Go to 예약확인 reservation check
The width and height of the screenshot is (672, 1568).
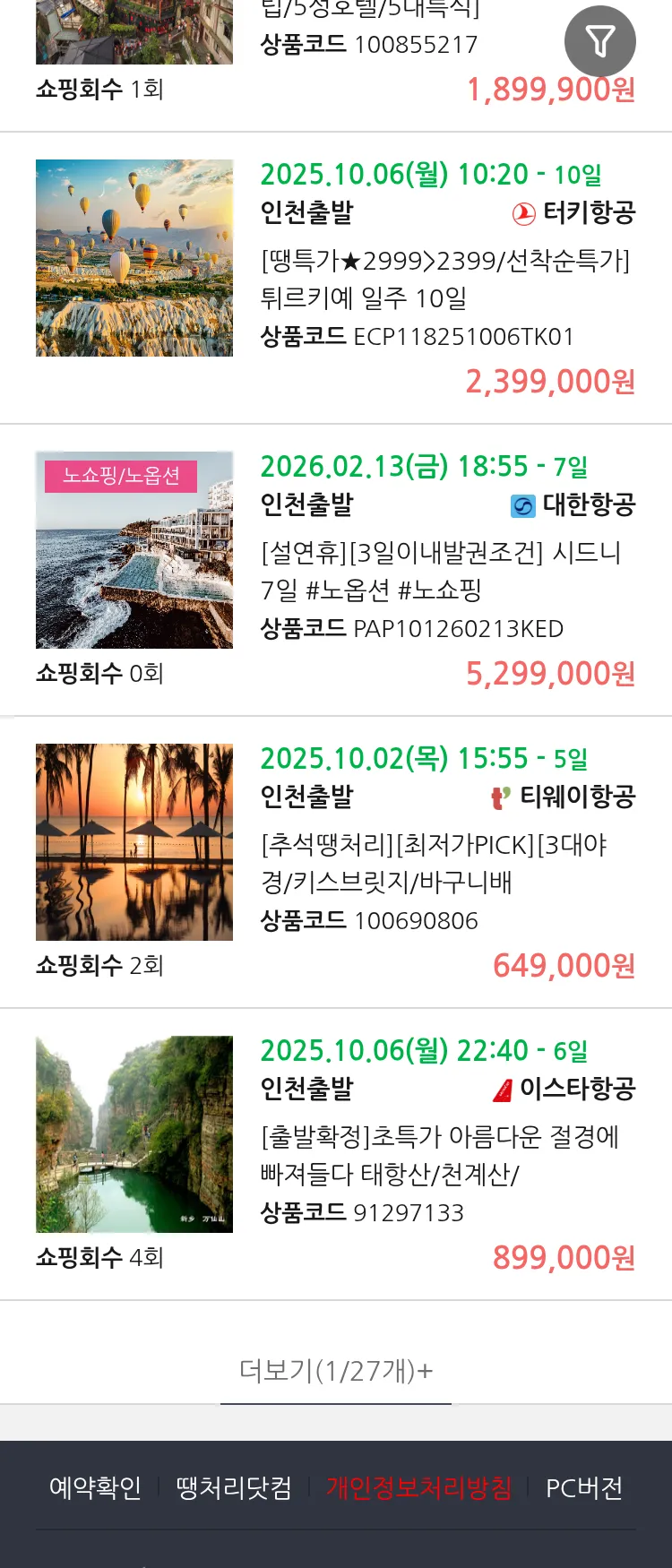[x=95, y=1488]
